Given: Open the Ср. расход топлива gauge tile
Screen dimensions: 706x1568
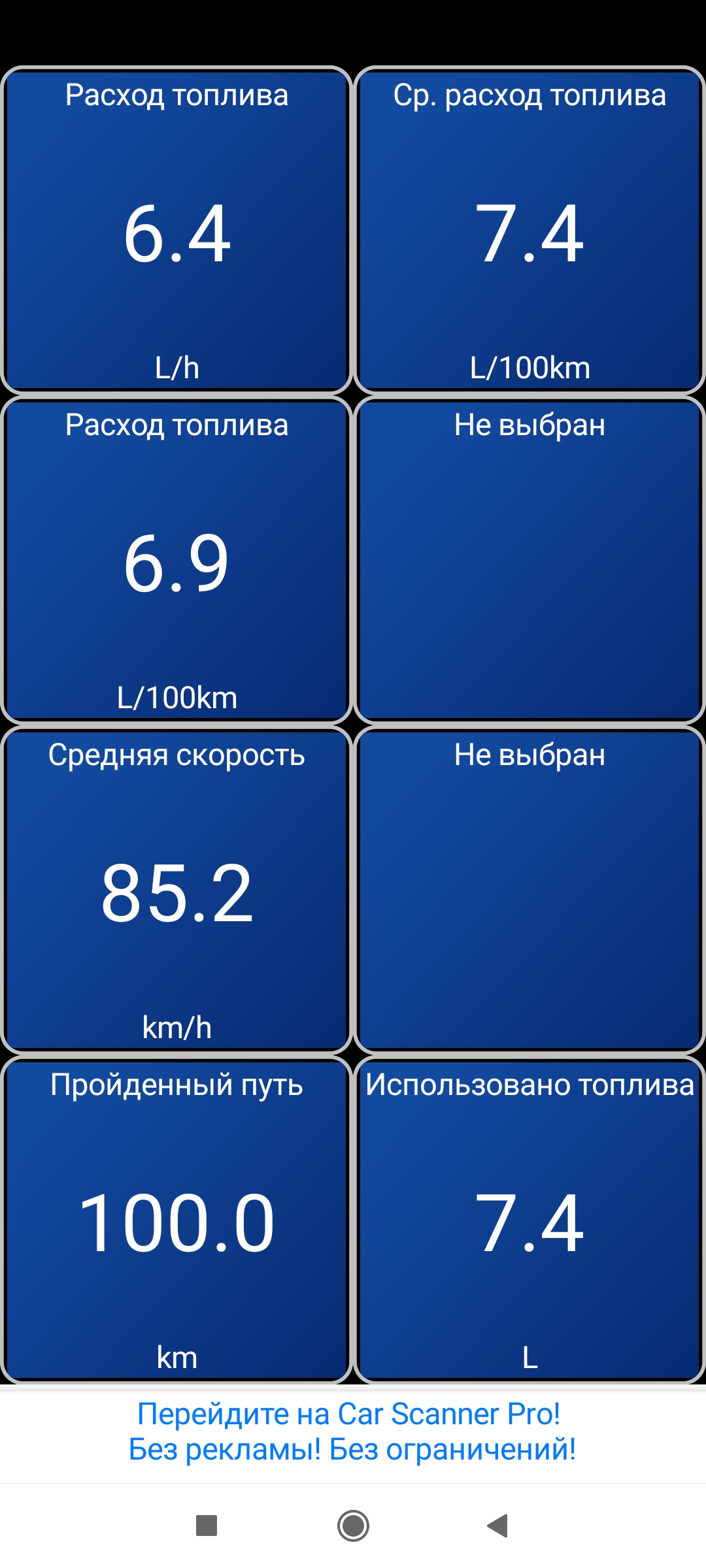Looking at the screenshot, I should [529, 230].
